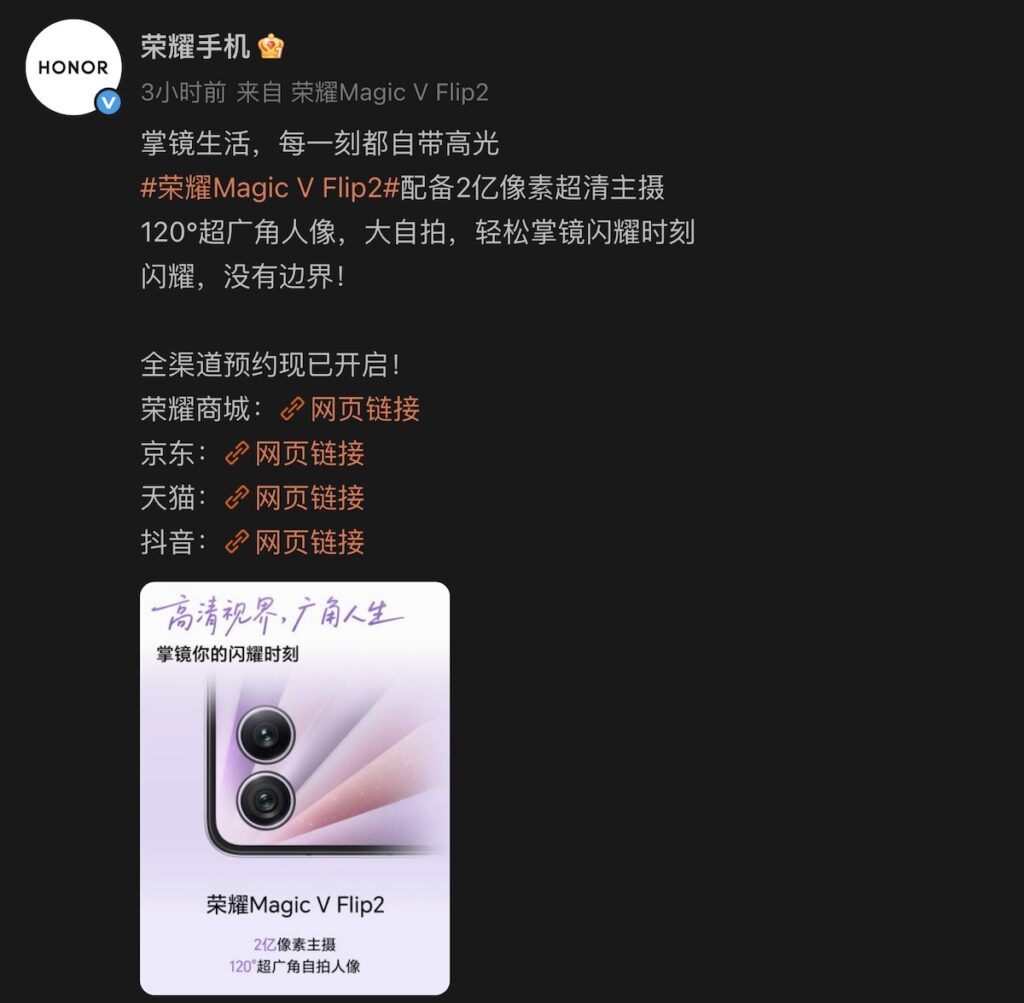Open the HONOR profile avatar
The width and height of the screenshot is (1024, 1003).
pos(72,68)
